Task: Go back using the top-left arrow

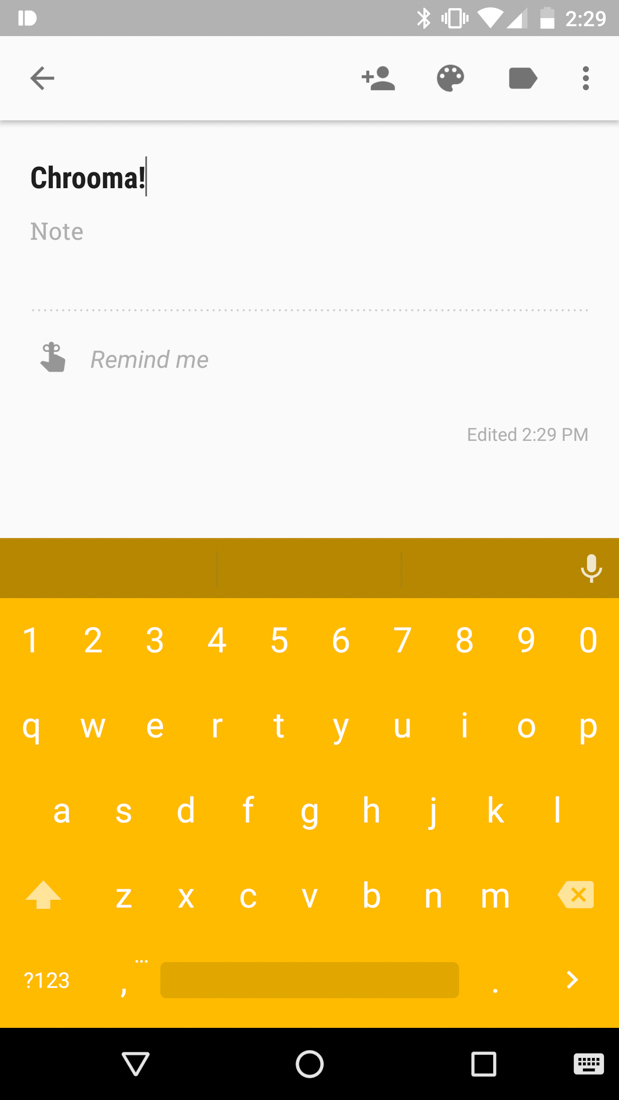Action: pos(42,78)
